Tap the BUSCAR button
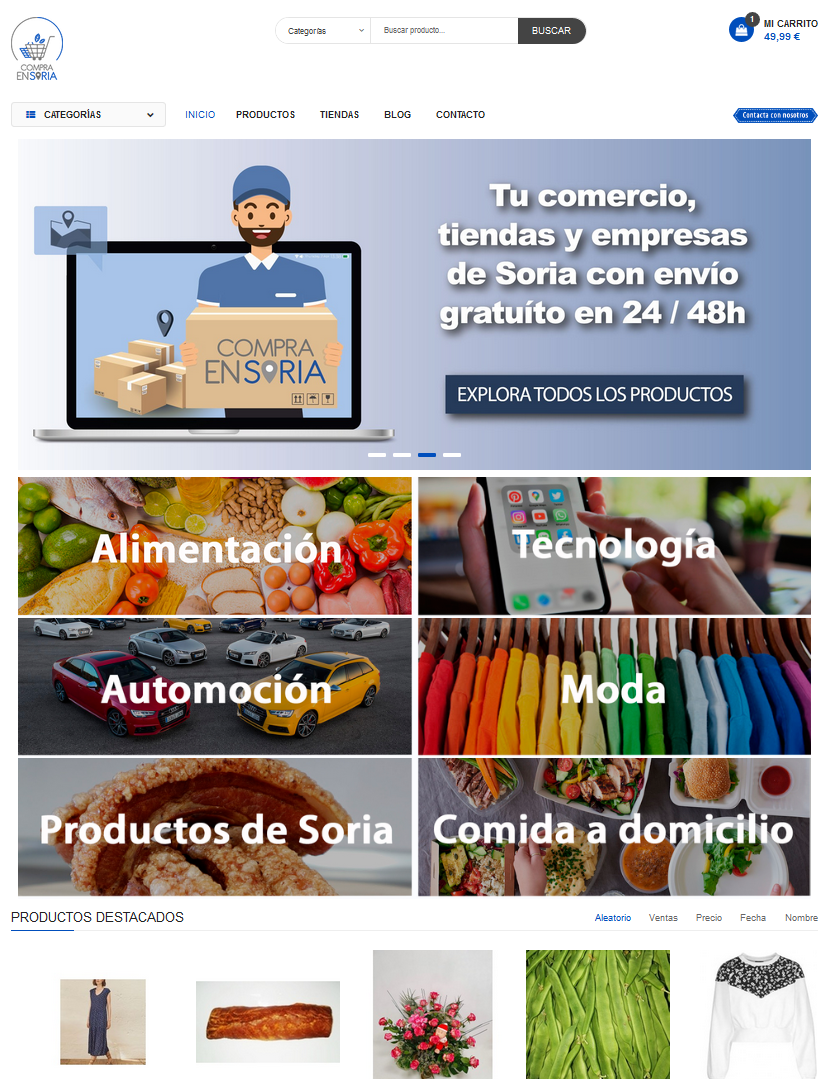The image size is (835, 1079). 551,31
